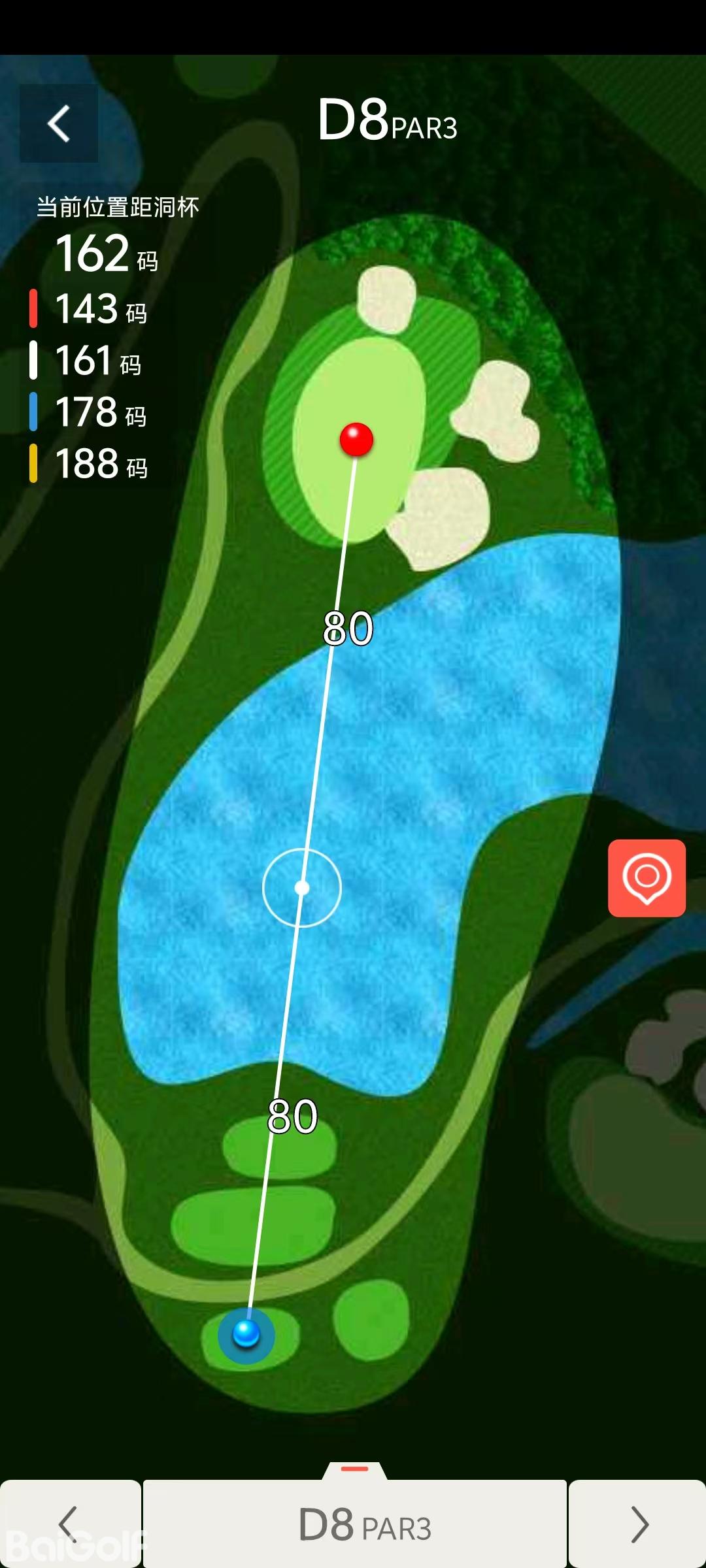The height and width of the screenshot is (1568, 706).
Task: Advance to the next hole
Action: [x=638, y=1524]
